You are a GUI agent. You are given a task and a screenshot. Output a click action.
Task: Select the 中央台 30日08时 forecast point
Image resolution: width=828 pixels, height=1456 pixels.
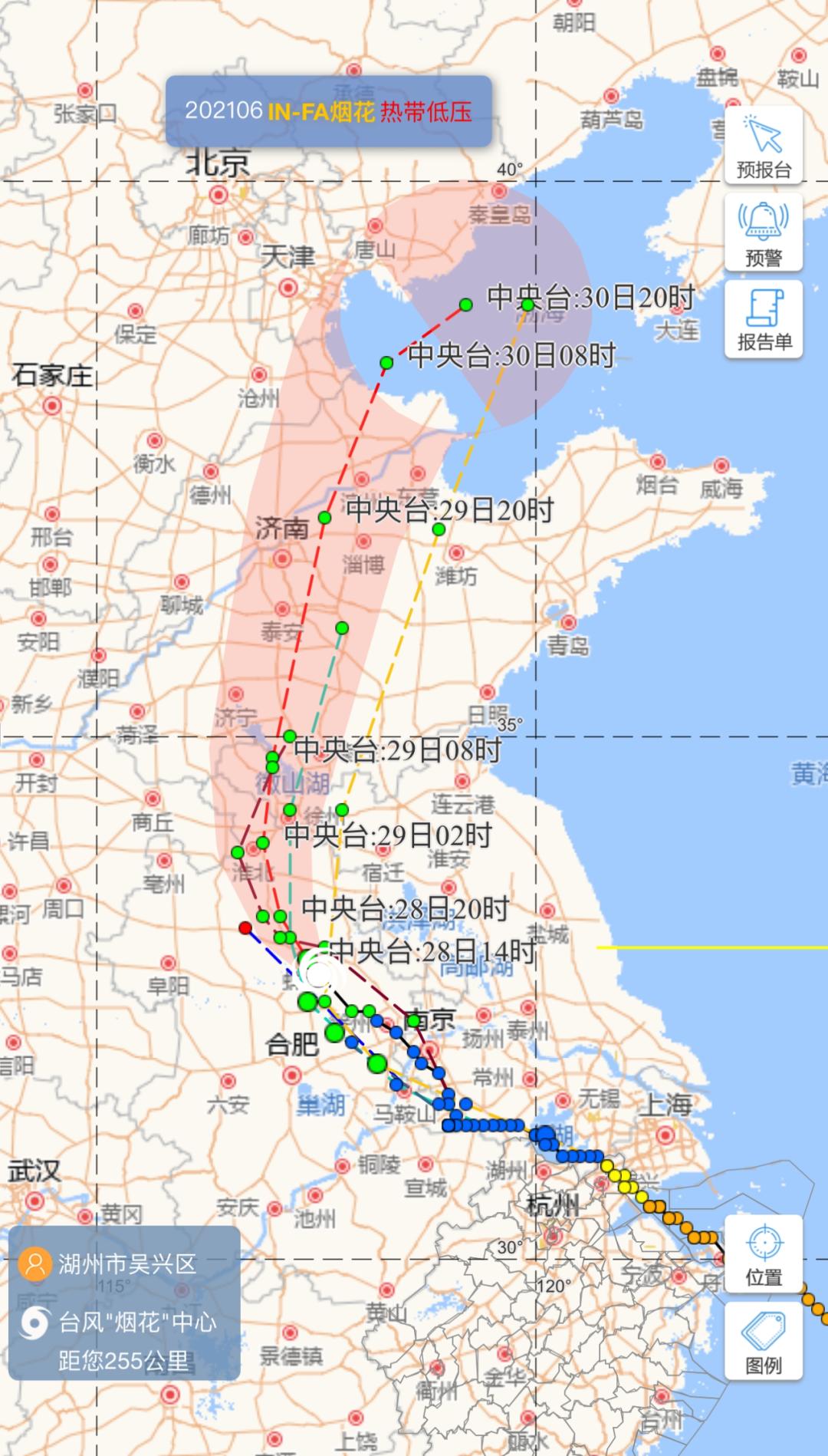[x=386, y=362]
